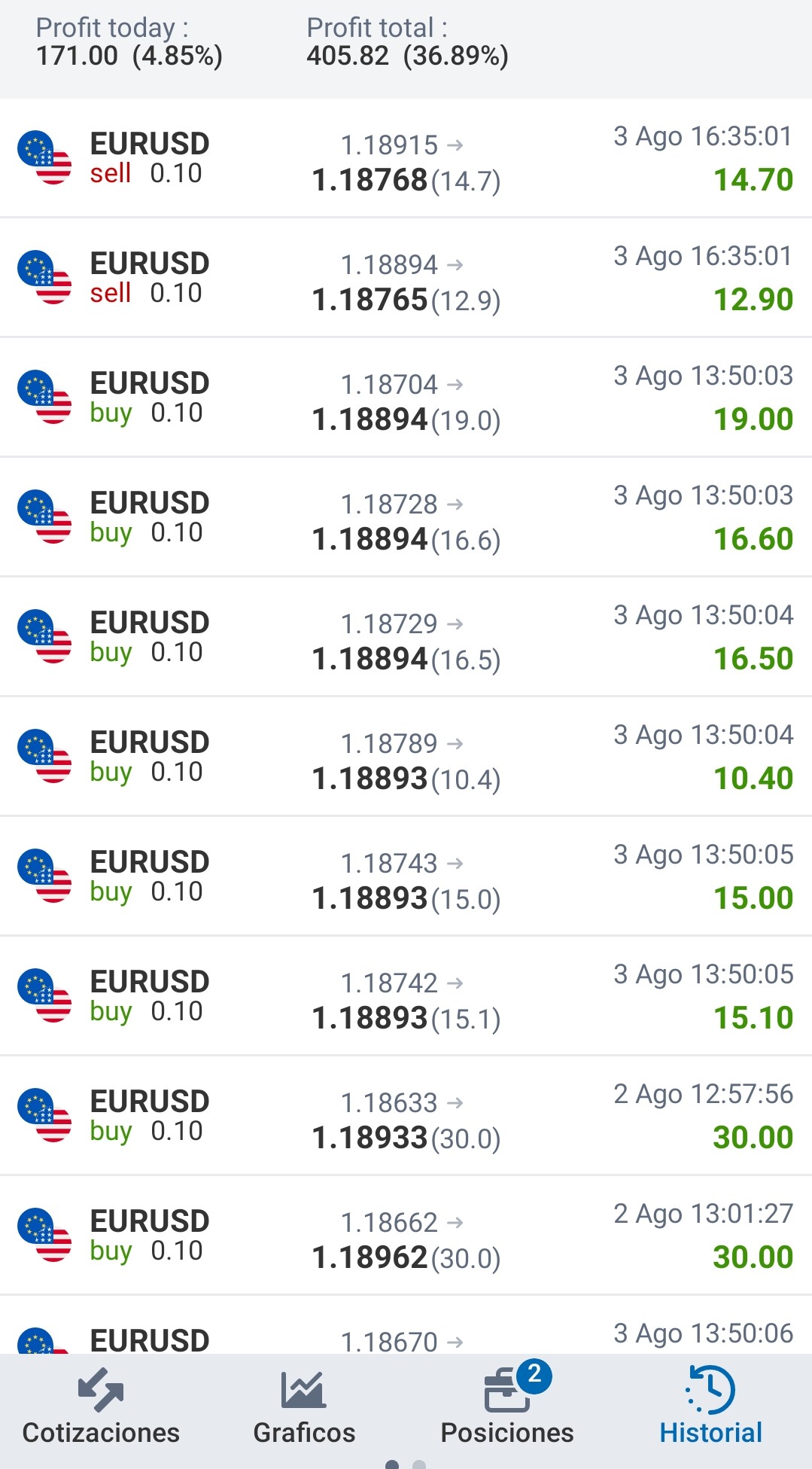Open the 2 Ago 12:57:56 buy trade
The width and height of the screenshot is (812, 1469).
[x=406, y=1117]
